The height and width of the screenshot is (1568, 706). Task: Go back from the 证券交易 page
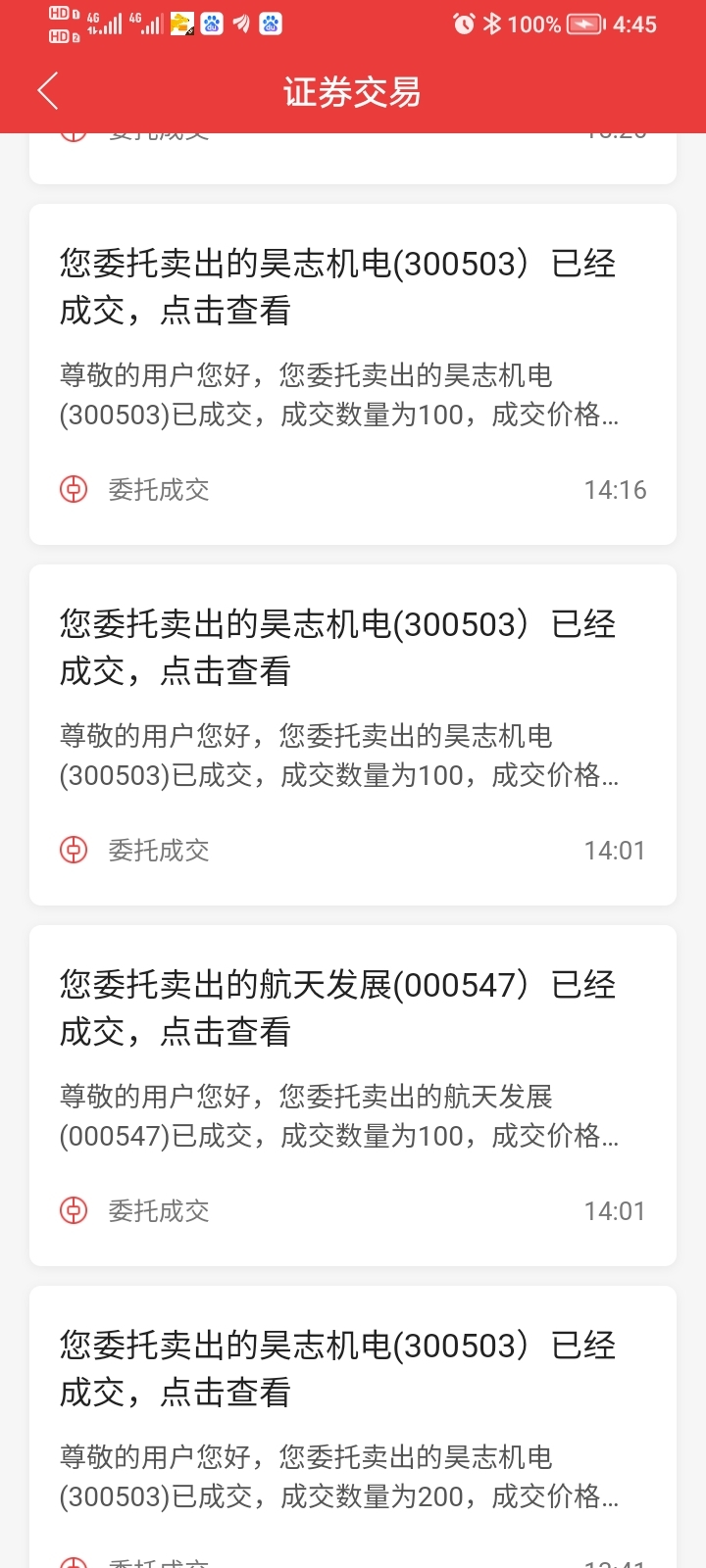coord(48,91)
